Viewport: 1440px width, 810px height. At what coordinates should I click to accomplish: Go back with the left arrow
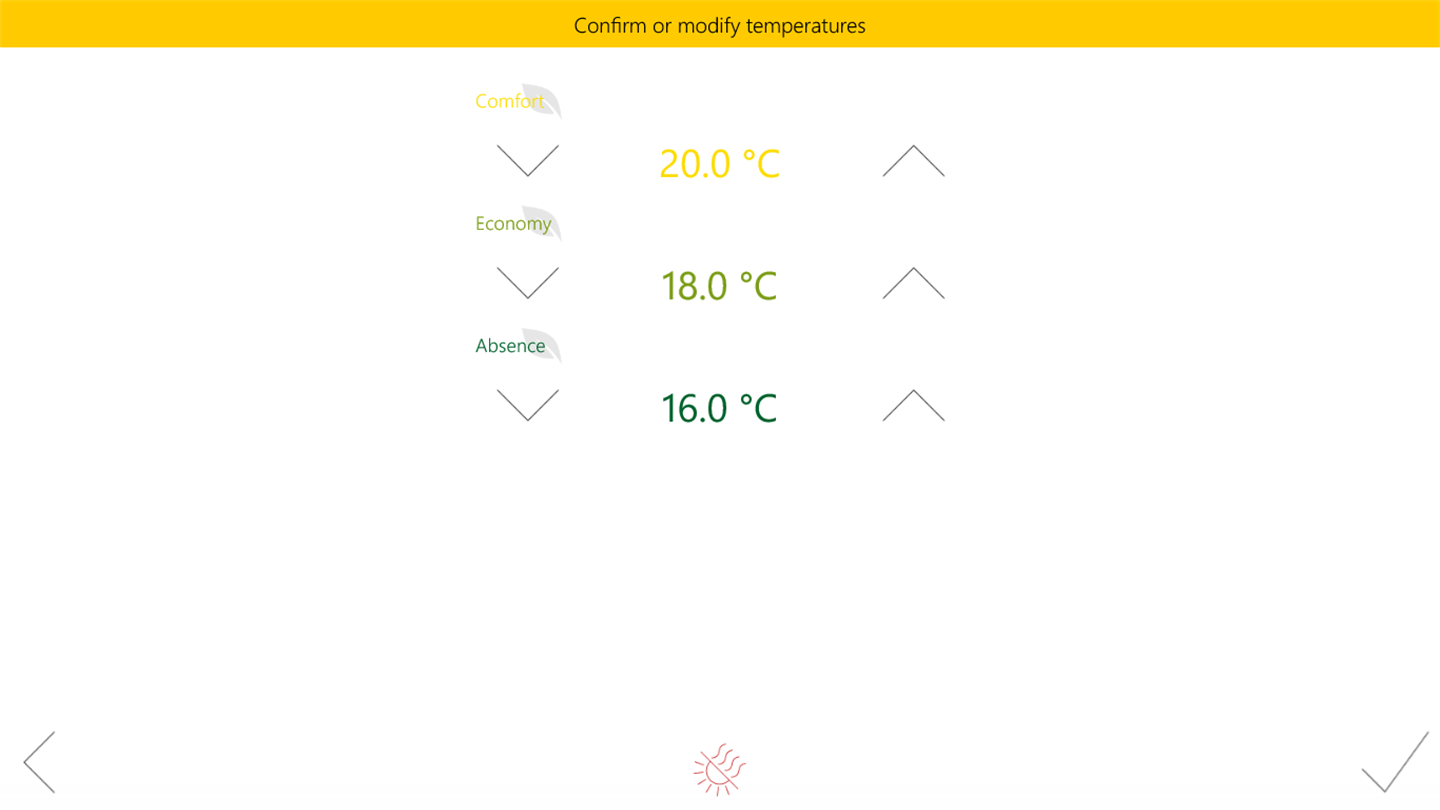(x=40, y=762)
